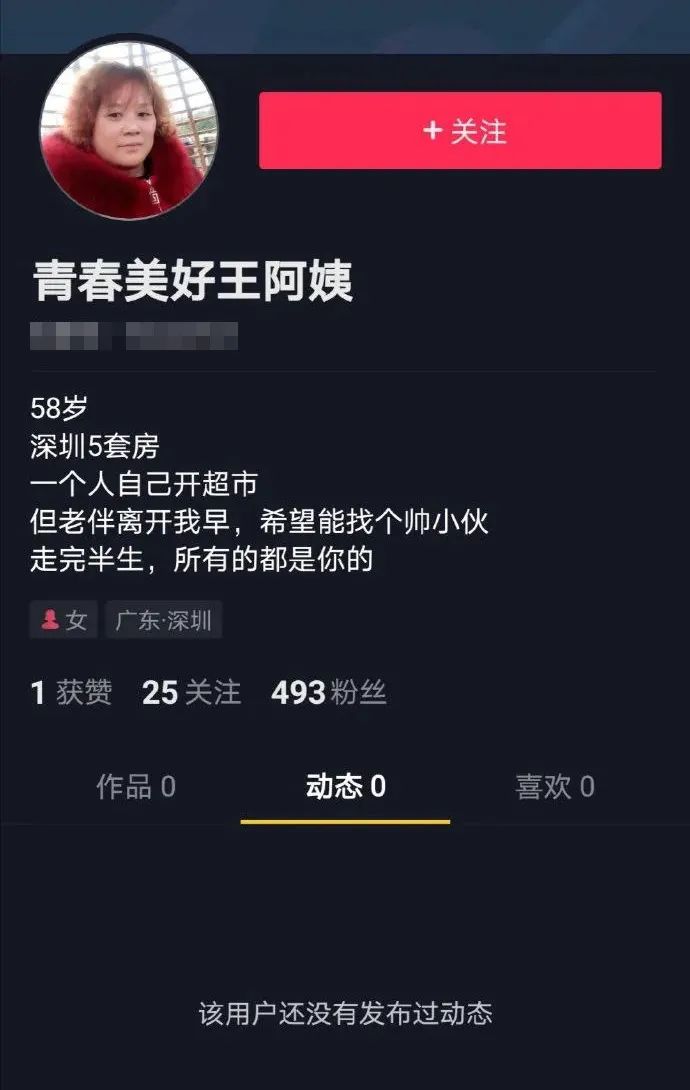This screenshot has height=1090, width=690.
Task: View the 493 粉丝 followers list
Action: 328,692
